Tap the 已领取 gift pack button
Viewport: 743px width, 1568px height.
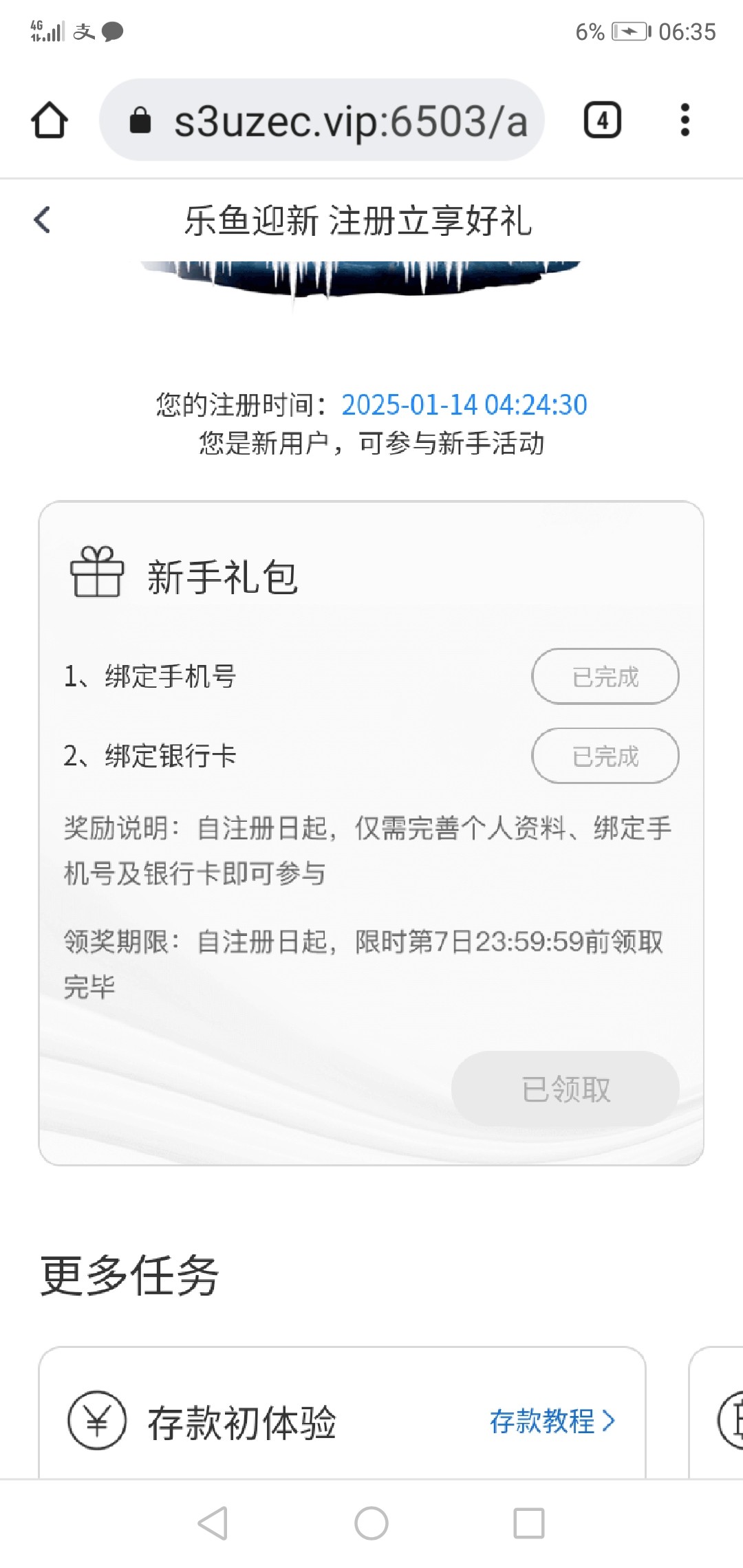pyautogui.click(x=565, y=1089)
